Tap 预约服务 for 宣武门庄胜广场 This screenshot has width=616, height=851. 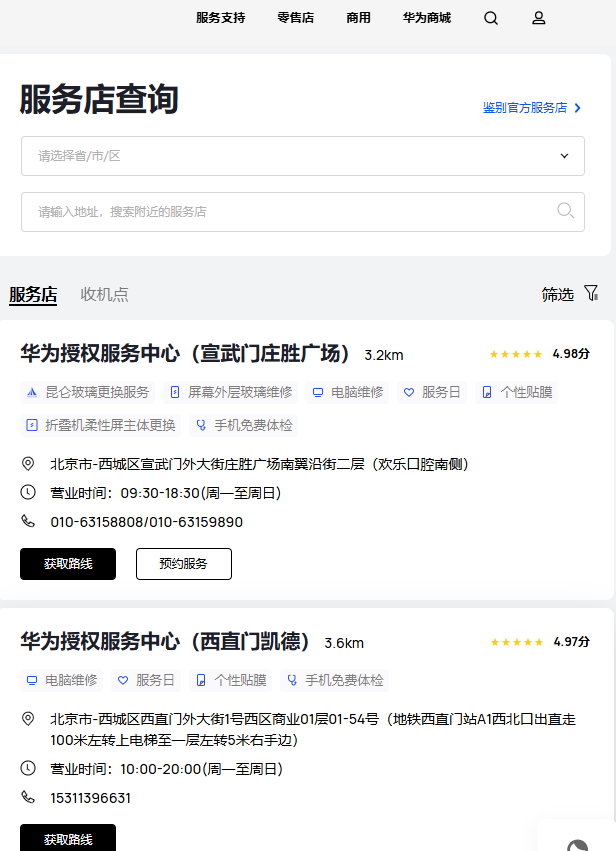(x=184, y=564)
